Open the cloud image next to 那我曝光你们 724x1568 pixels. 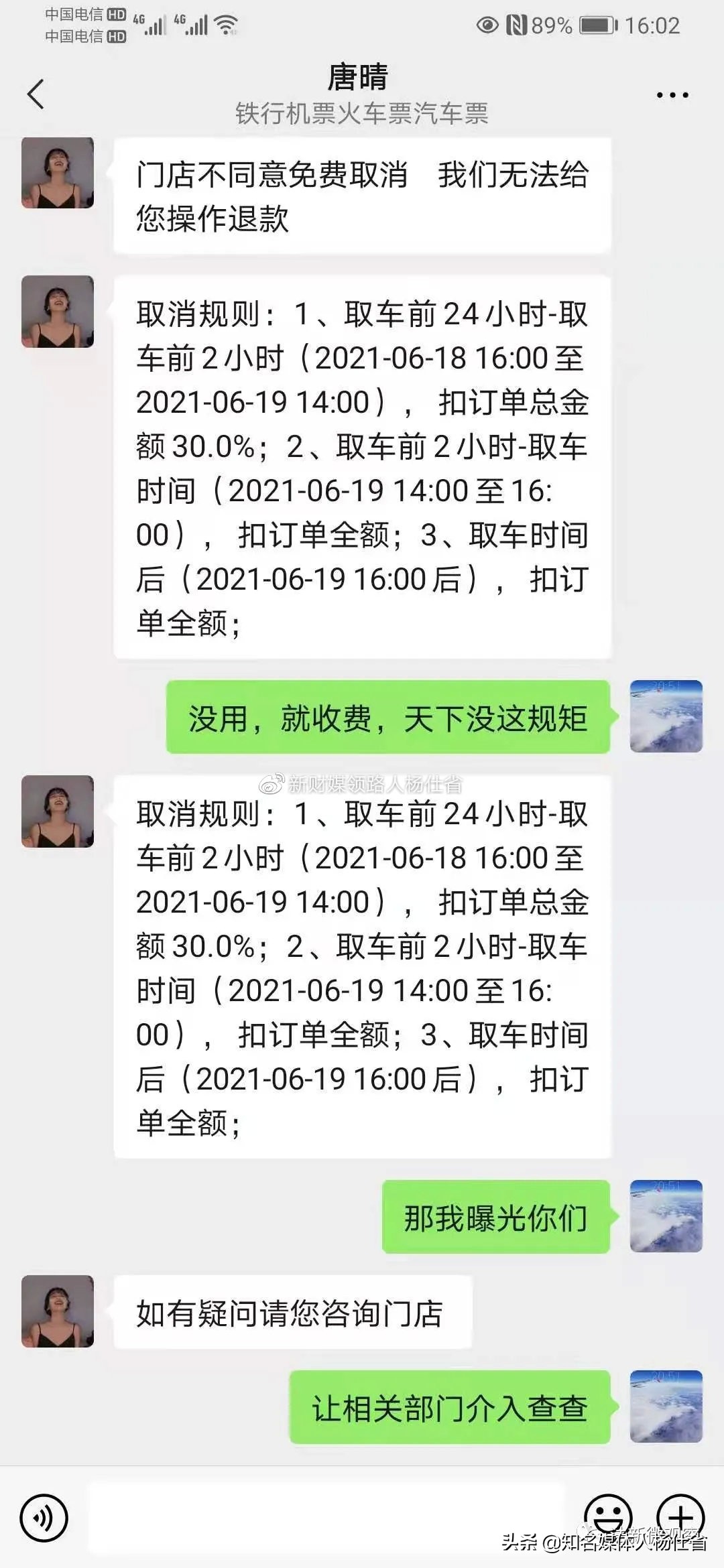[666, 1216]
